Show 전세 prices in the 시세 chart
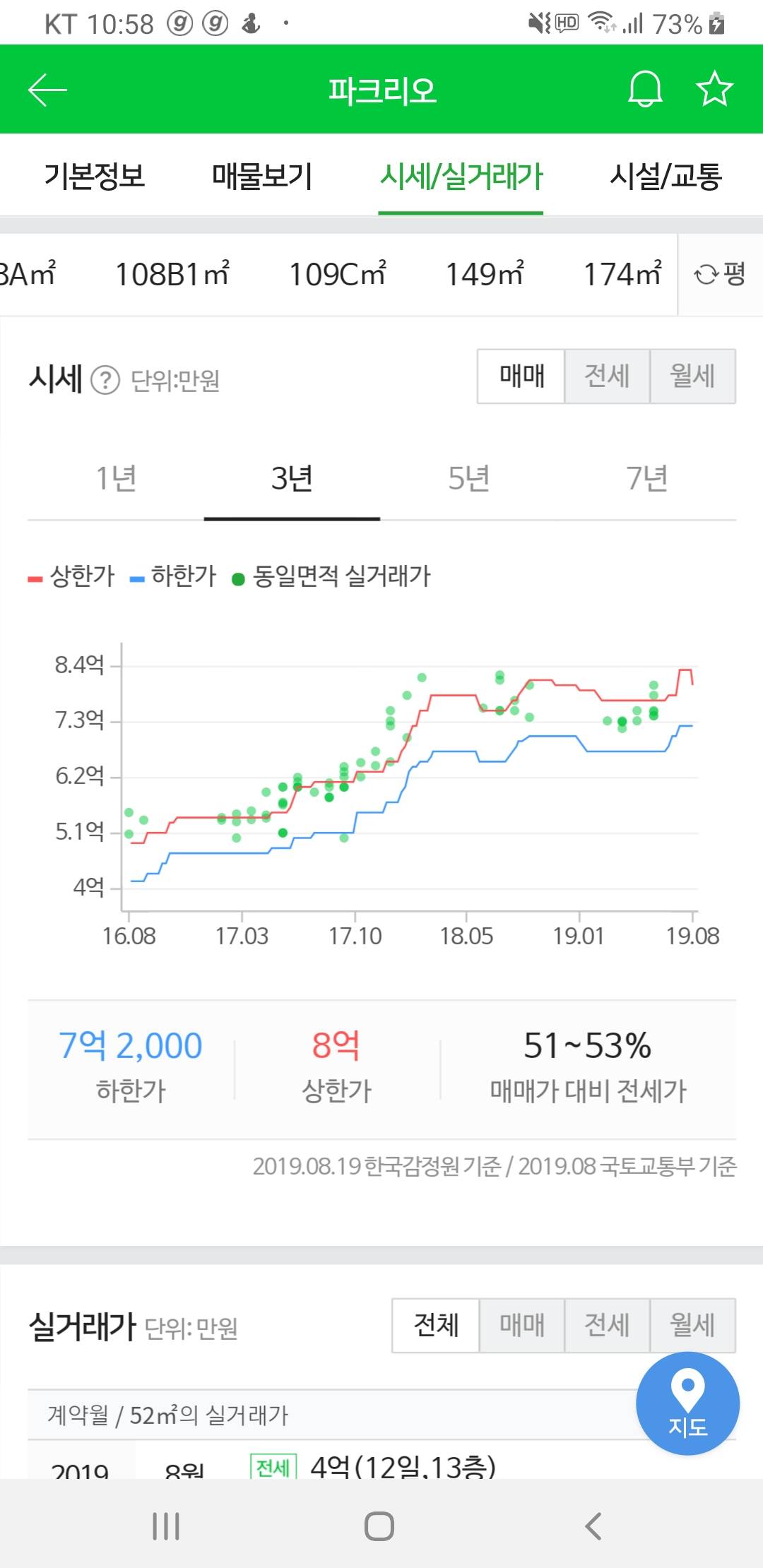Screen dimensions: 763x1568 click(606, 376)
